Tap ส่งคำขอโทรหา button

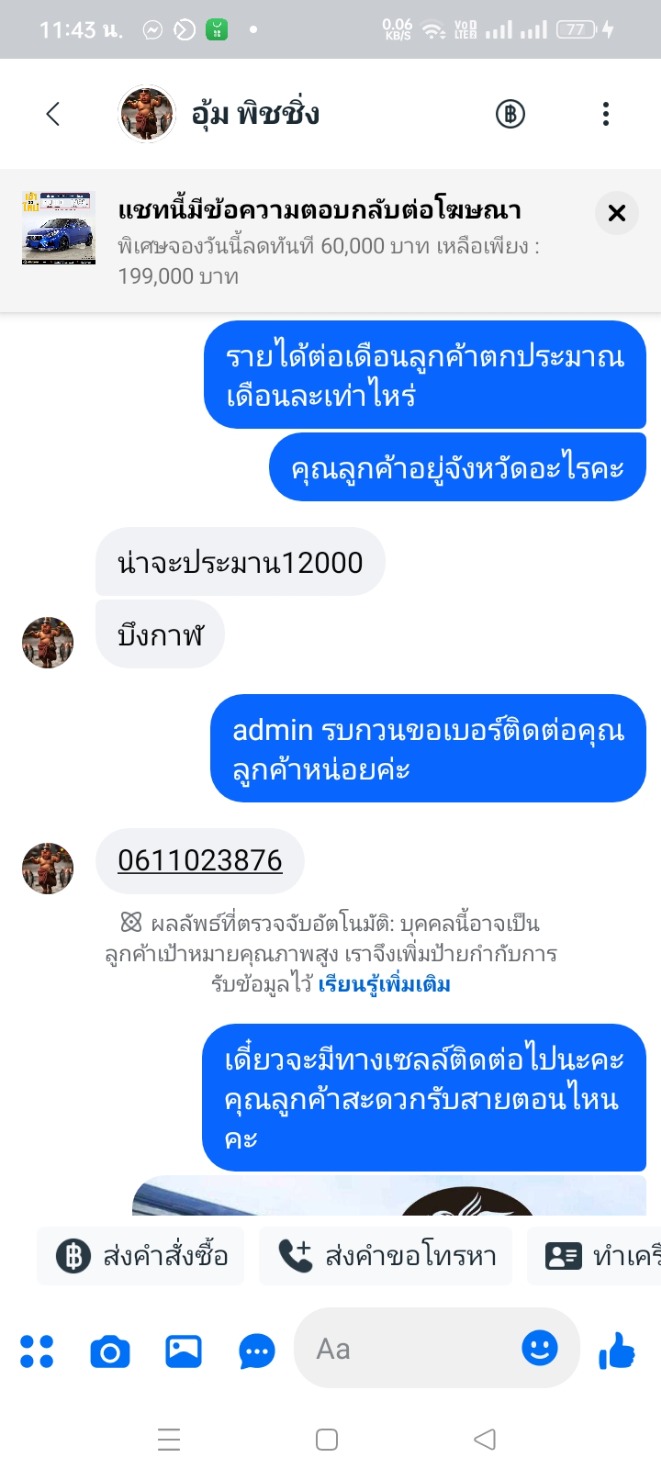tap(386, 1256)
